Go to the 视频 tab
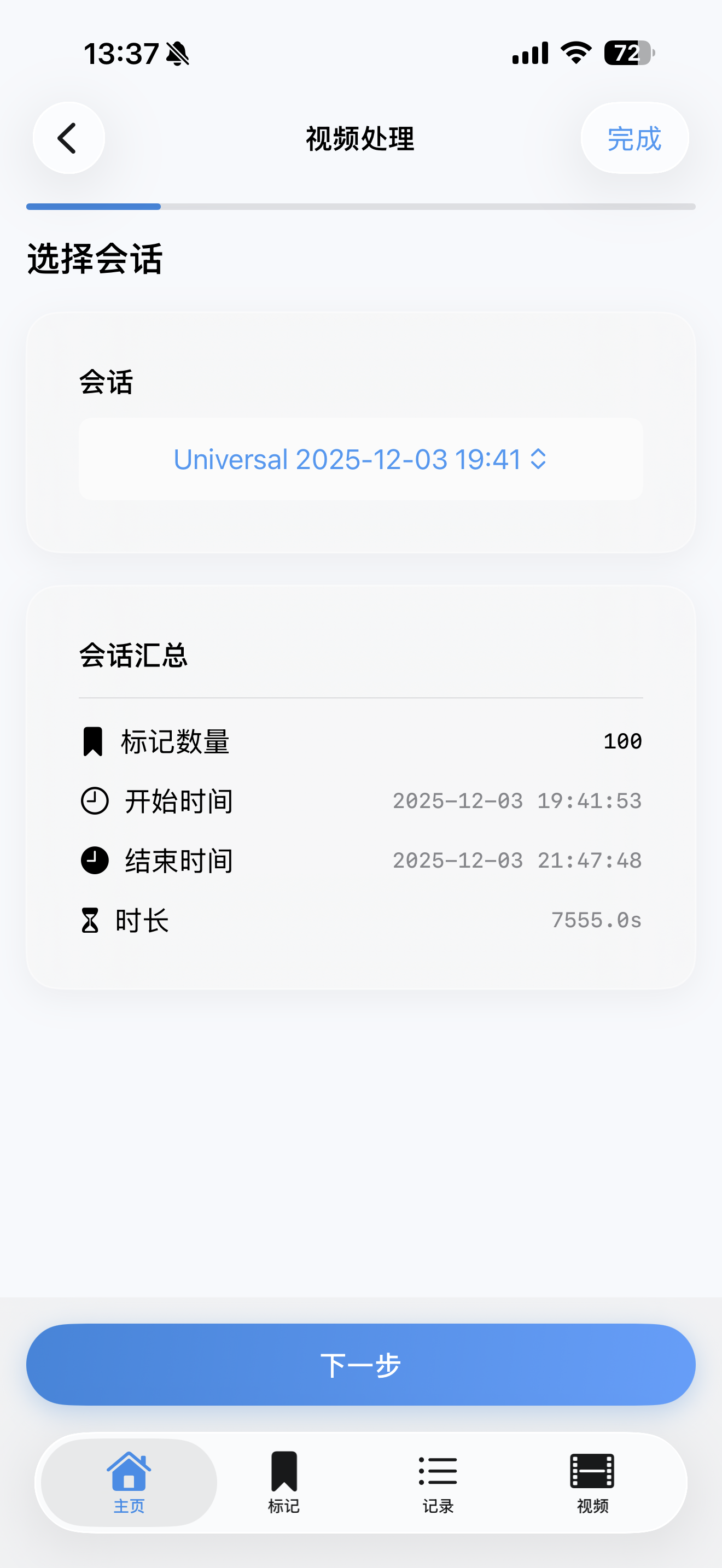 click(x=592, y=1482)
